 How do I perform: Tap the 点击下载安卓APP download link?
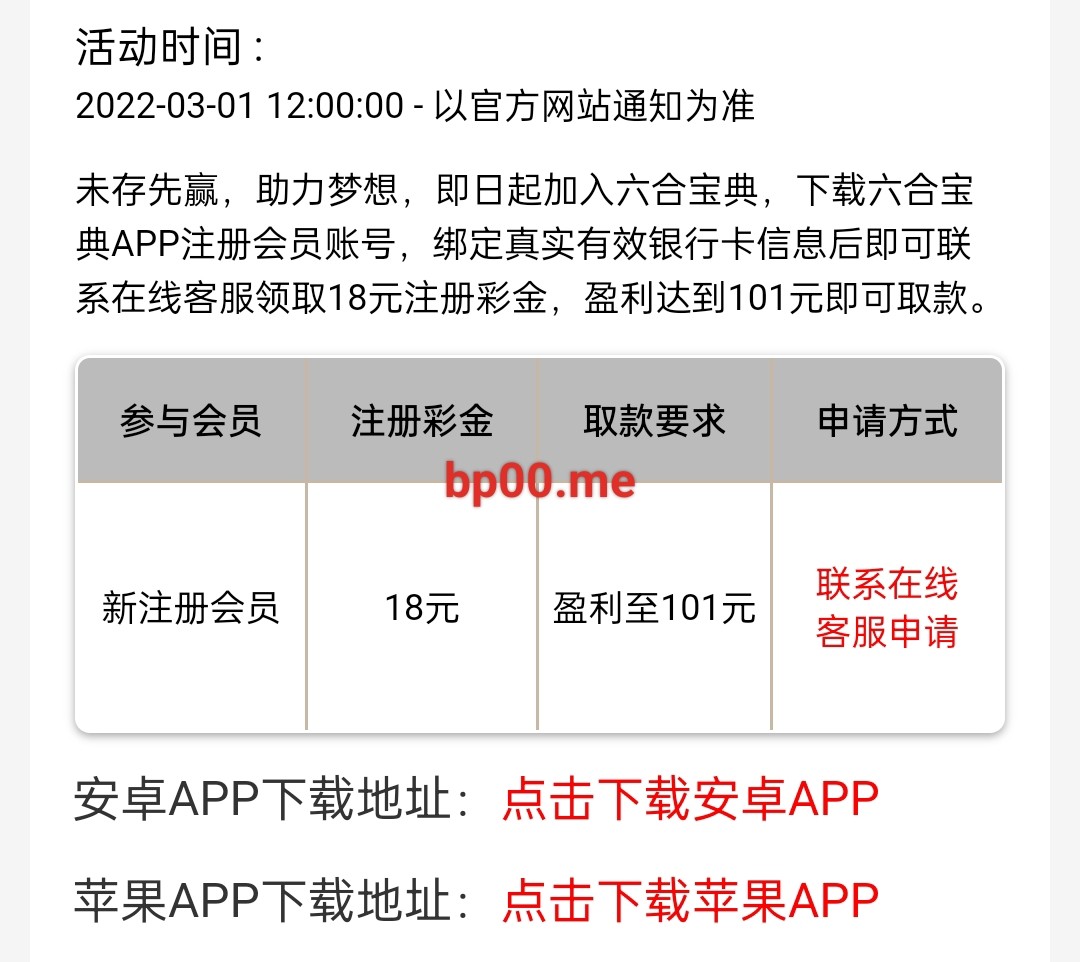tap(690, 801)
